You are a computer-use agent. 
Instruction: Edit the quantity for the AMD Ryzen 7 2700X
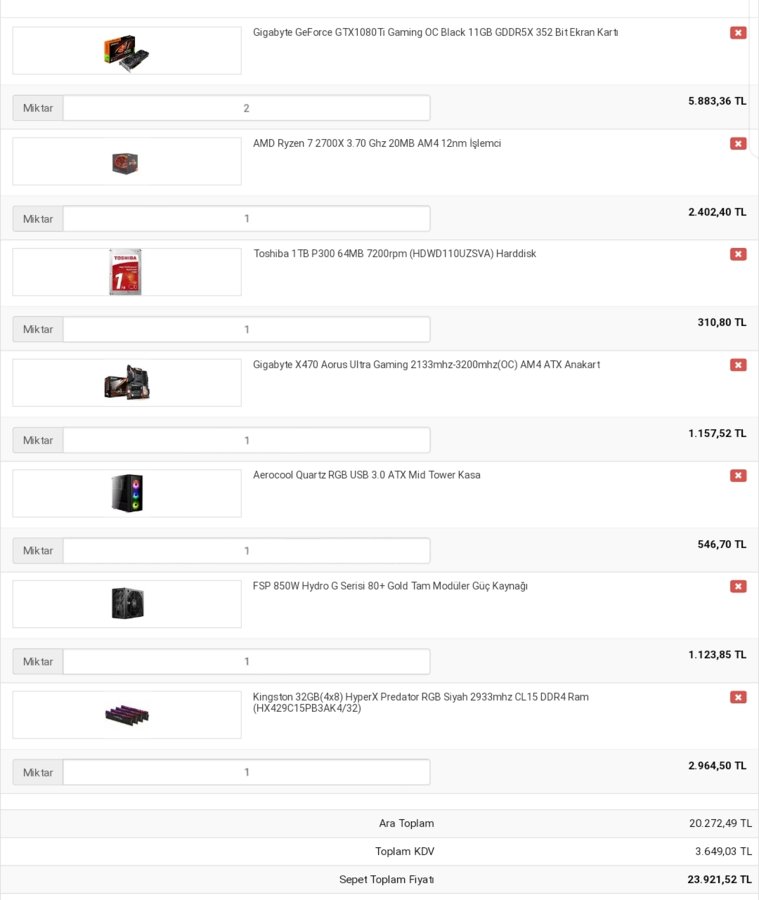(x=246, y=218)
